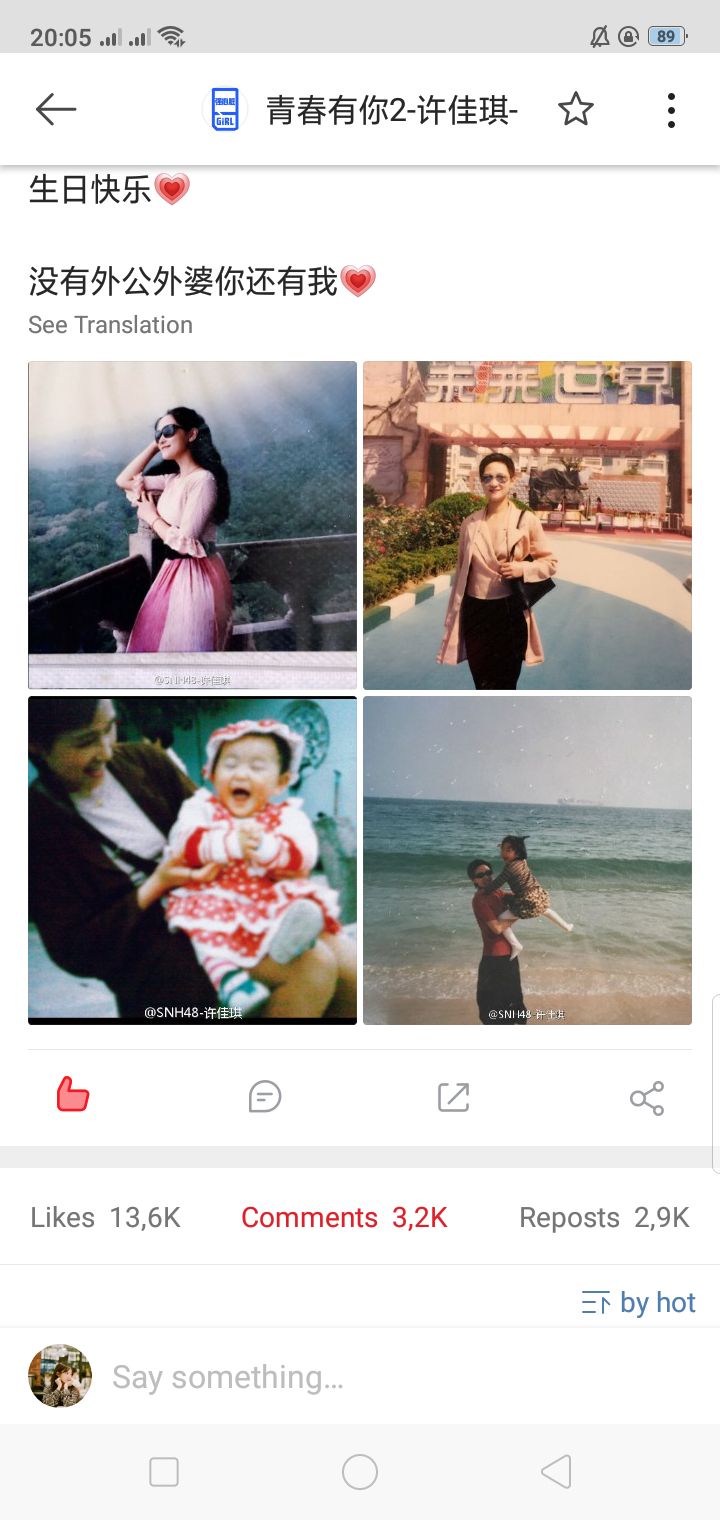Tap See Translation under the post
720x1520 pixels.
[x=110, y=325]
